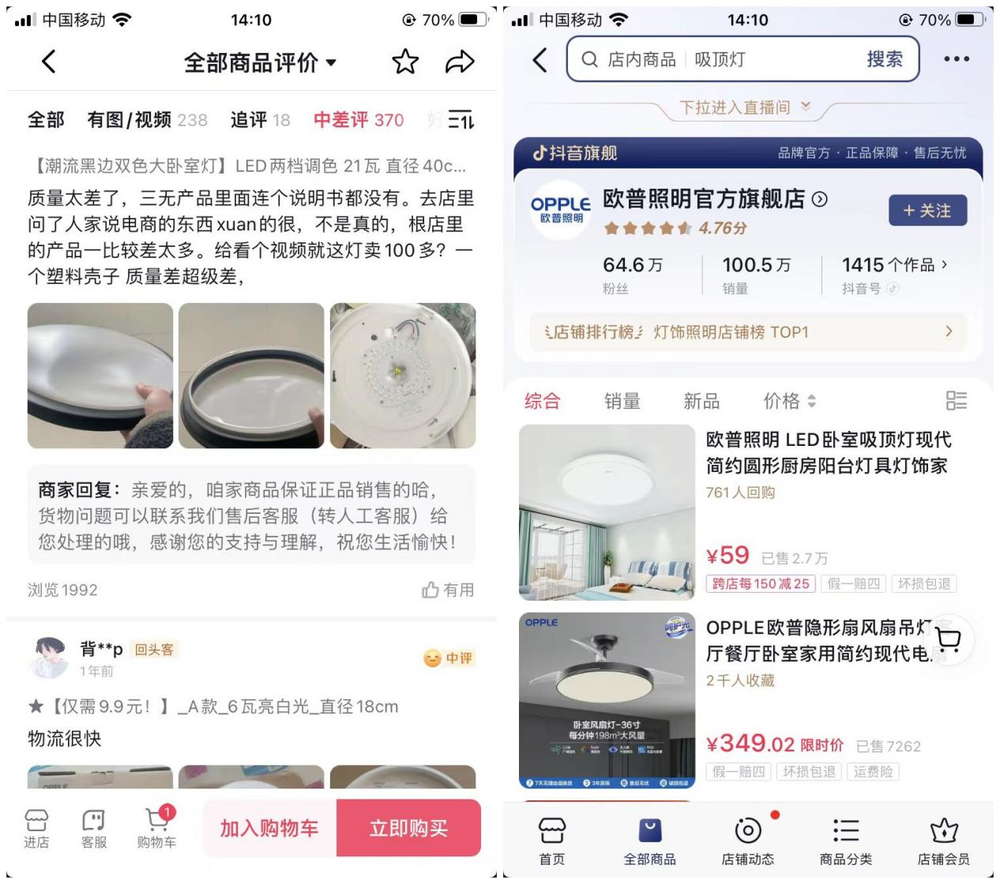Image resolution: width=1000 pixels, height=884 pixels.
Task: Favorite this product with the star icon
Action: [405, 62]
